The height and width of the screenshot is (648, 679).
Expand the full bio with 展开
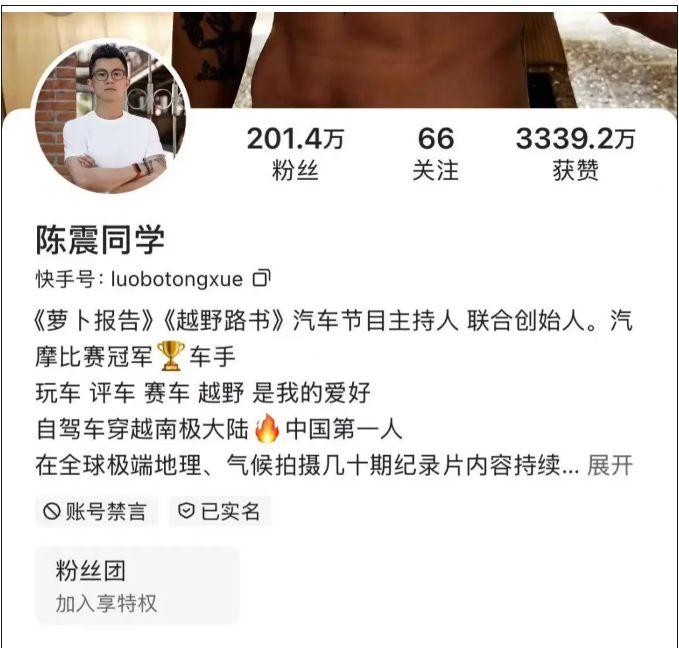[x=609, y=466]
